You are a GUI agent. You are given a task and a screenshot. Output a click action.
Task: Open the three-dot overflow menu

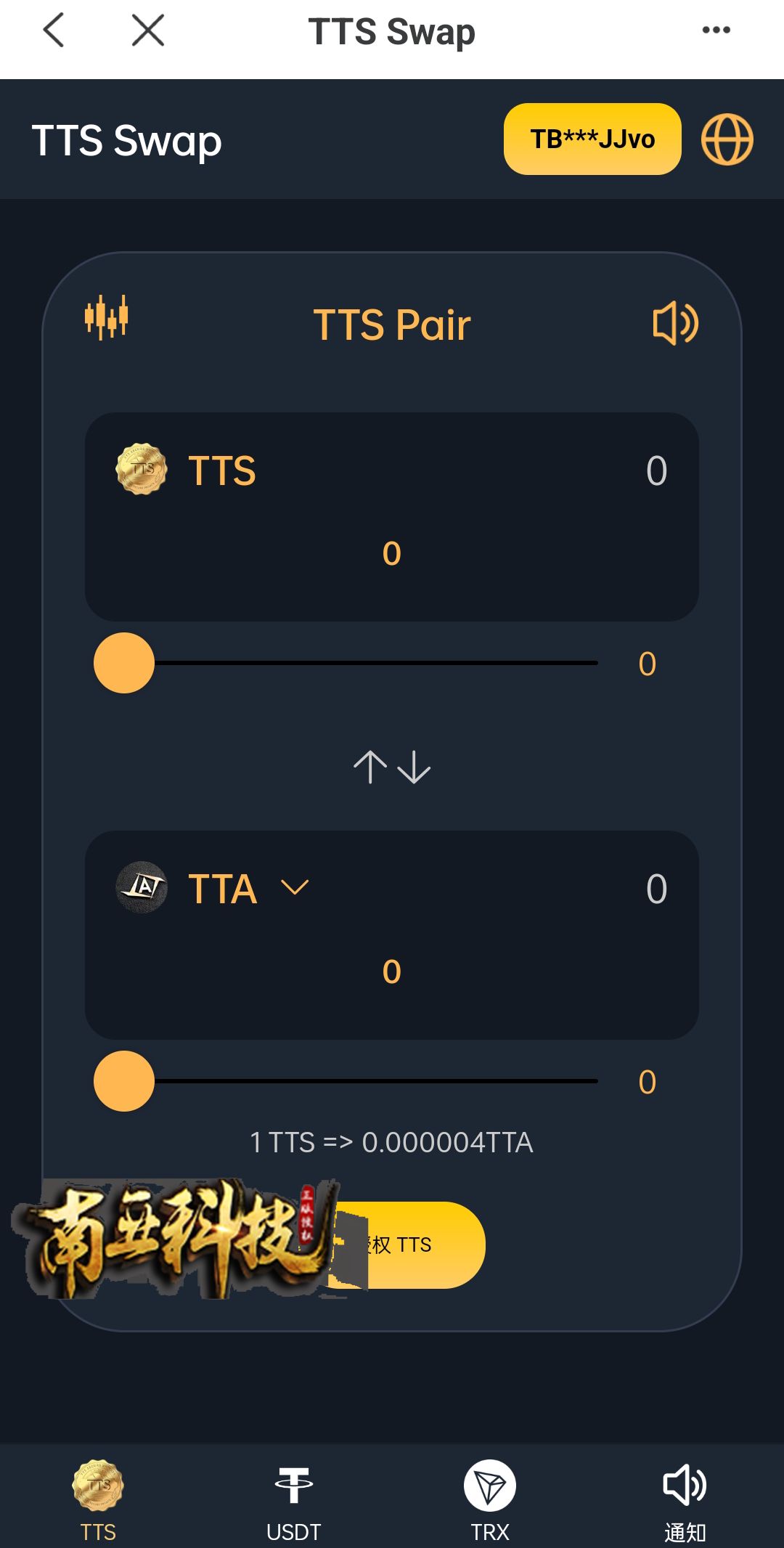coord(716,30)
